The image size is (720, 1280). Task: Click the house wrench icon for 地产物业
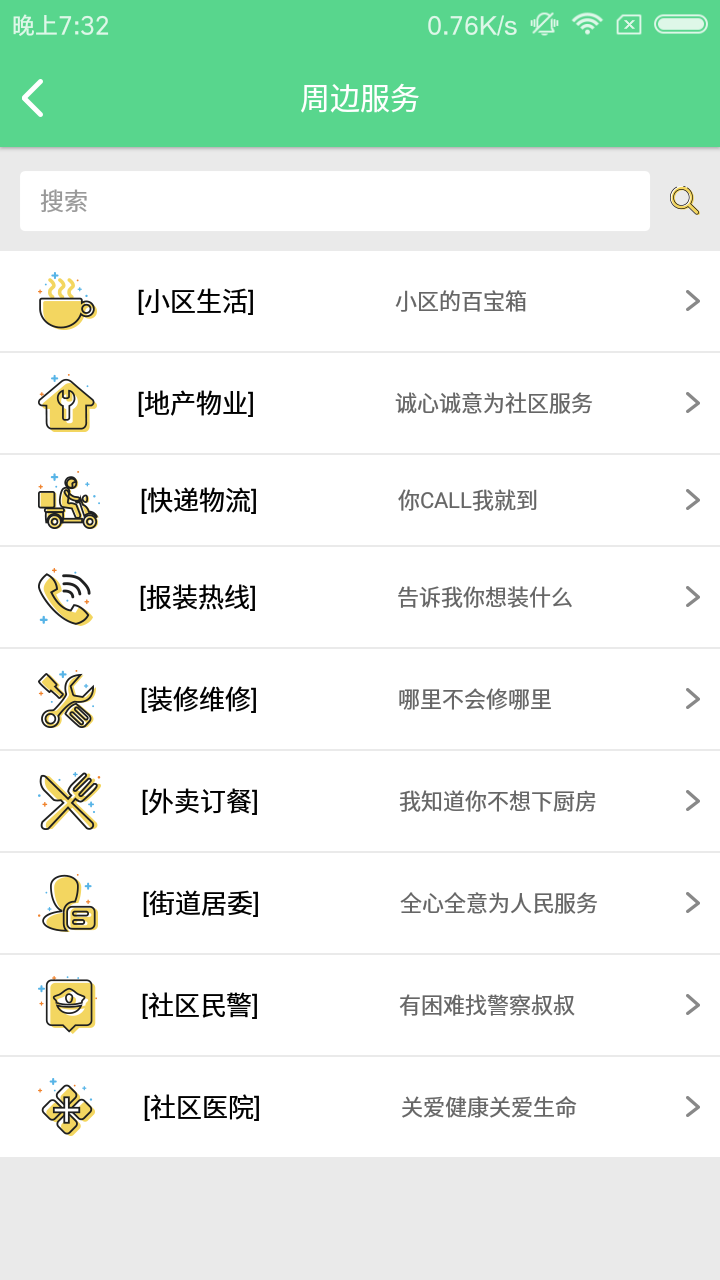[65, 402]
